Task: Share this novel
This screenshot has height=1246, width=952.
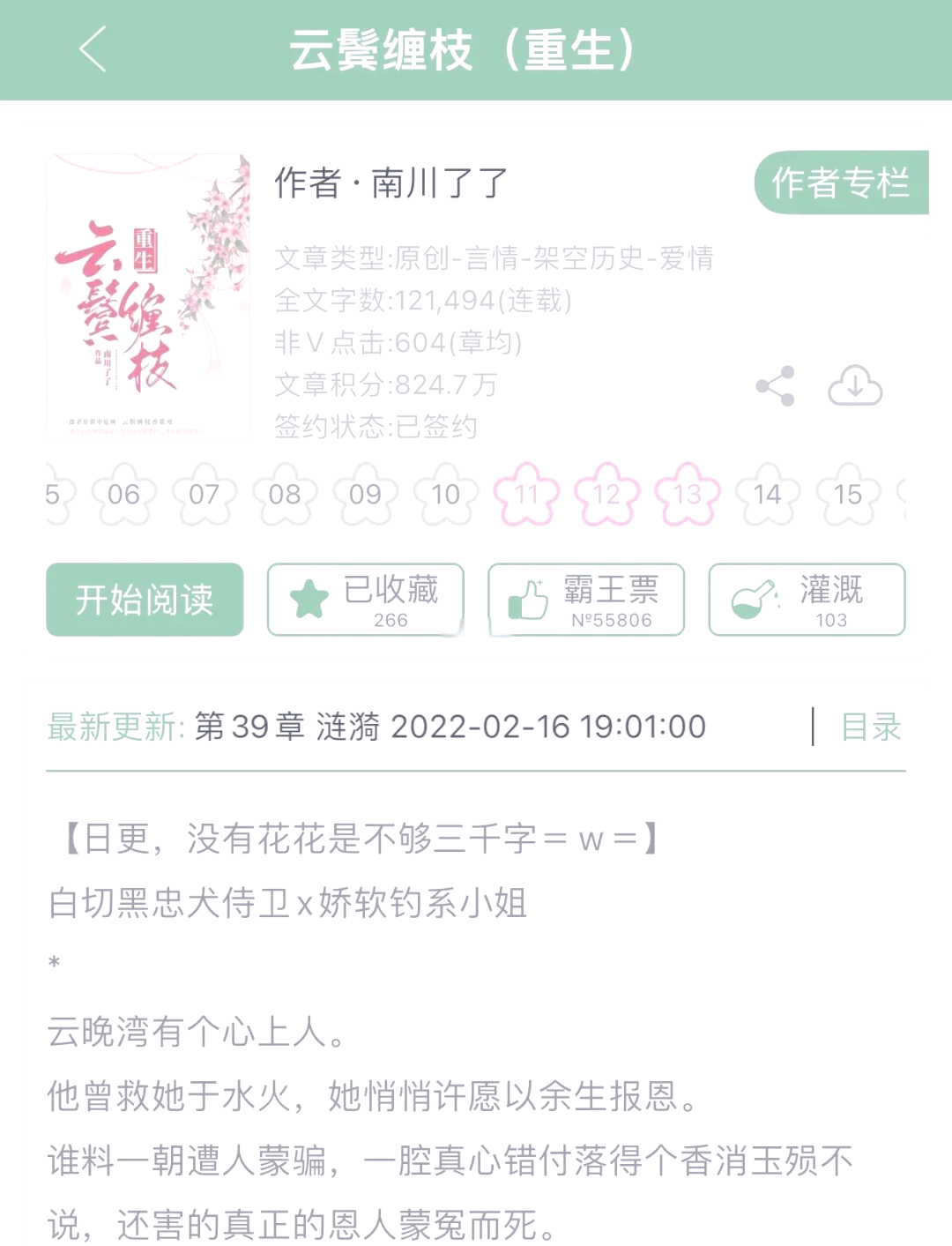Action: click(775, 386)
